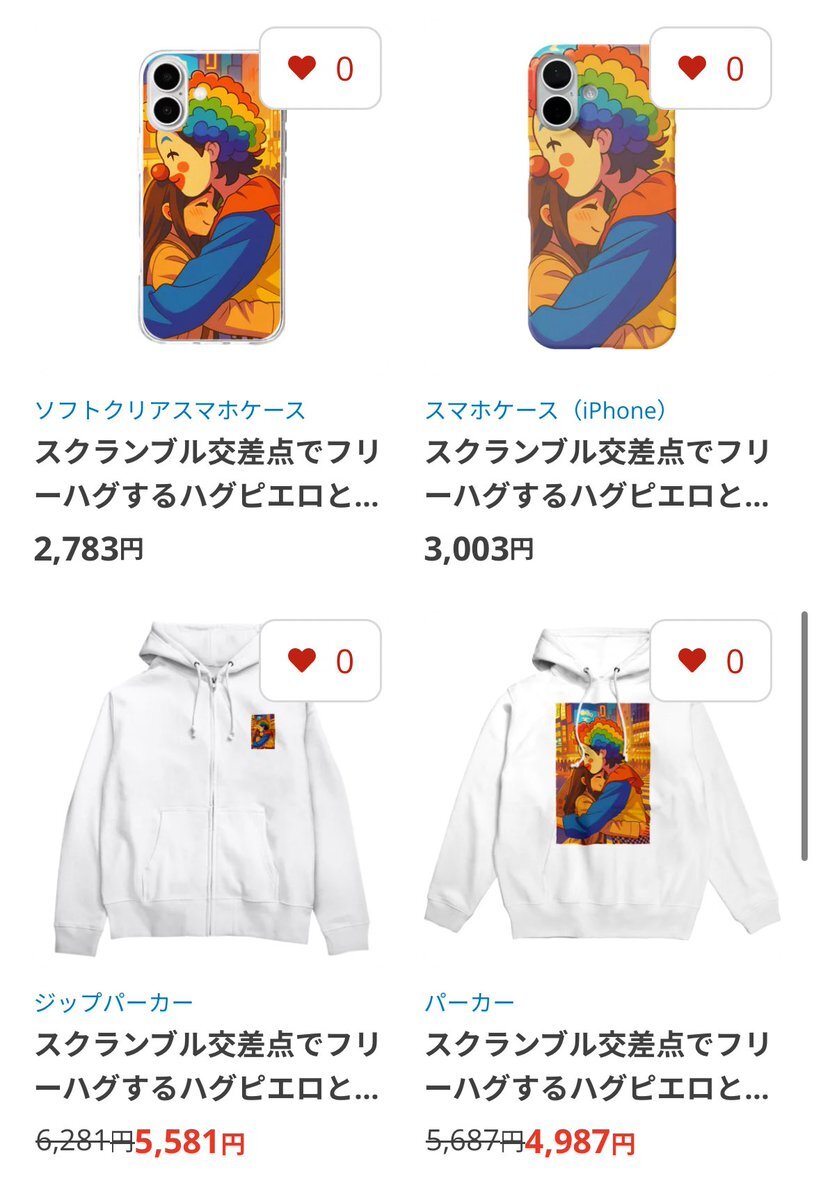Like the スマホケース（iPhone） product
Image resolution: width=814 pixels, height=1199 pixels.
click(710, 69)
